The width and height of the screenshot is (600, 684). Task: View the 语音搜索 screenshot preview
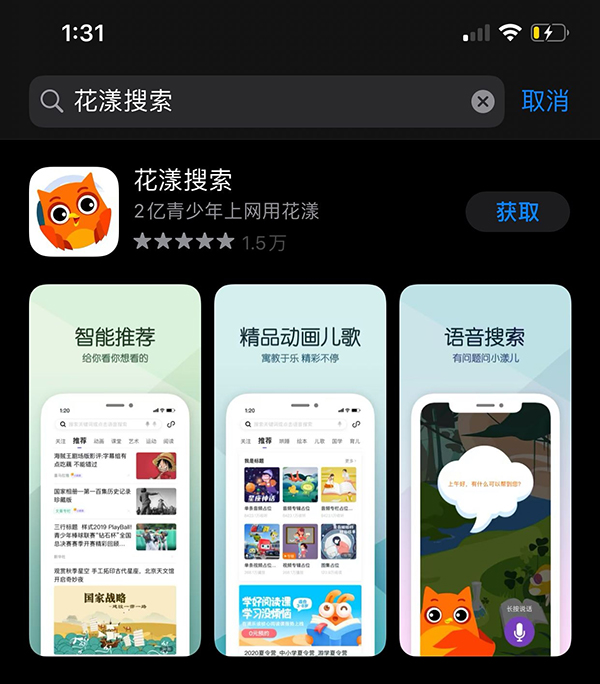pos(485,470)
